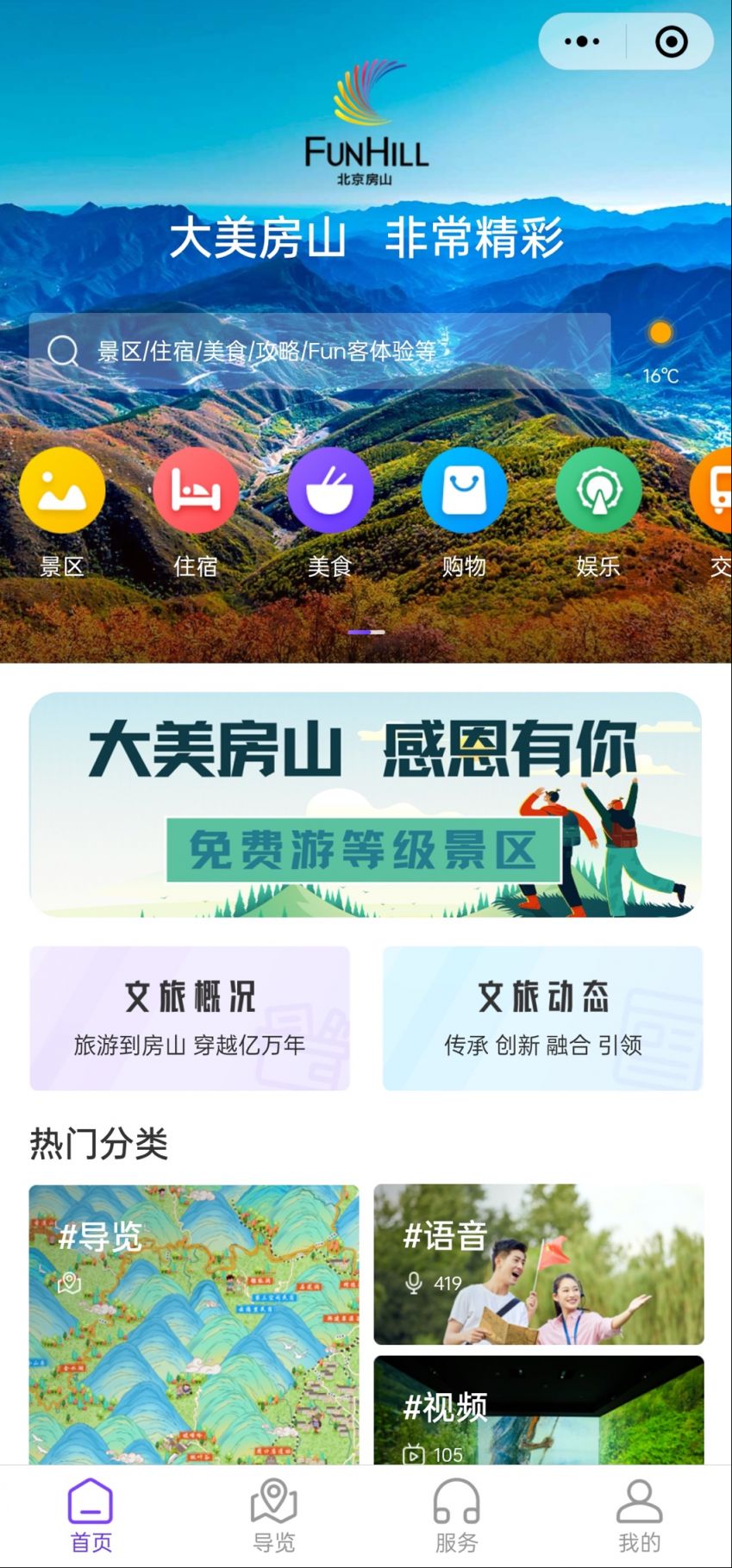Go to the 首页 tab
Screen dimensions: 732x1568
91,1515
